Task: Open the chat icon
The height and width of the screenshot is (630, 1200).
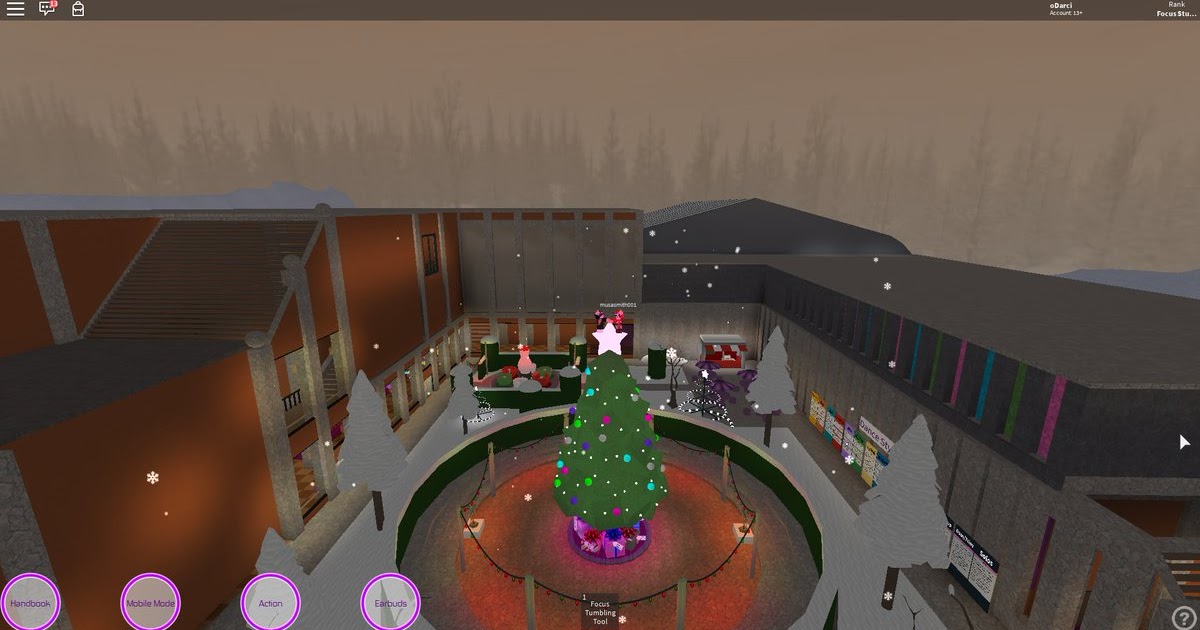Action: pyautogui.click(x=47, y=9)
